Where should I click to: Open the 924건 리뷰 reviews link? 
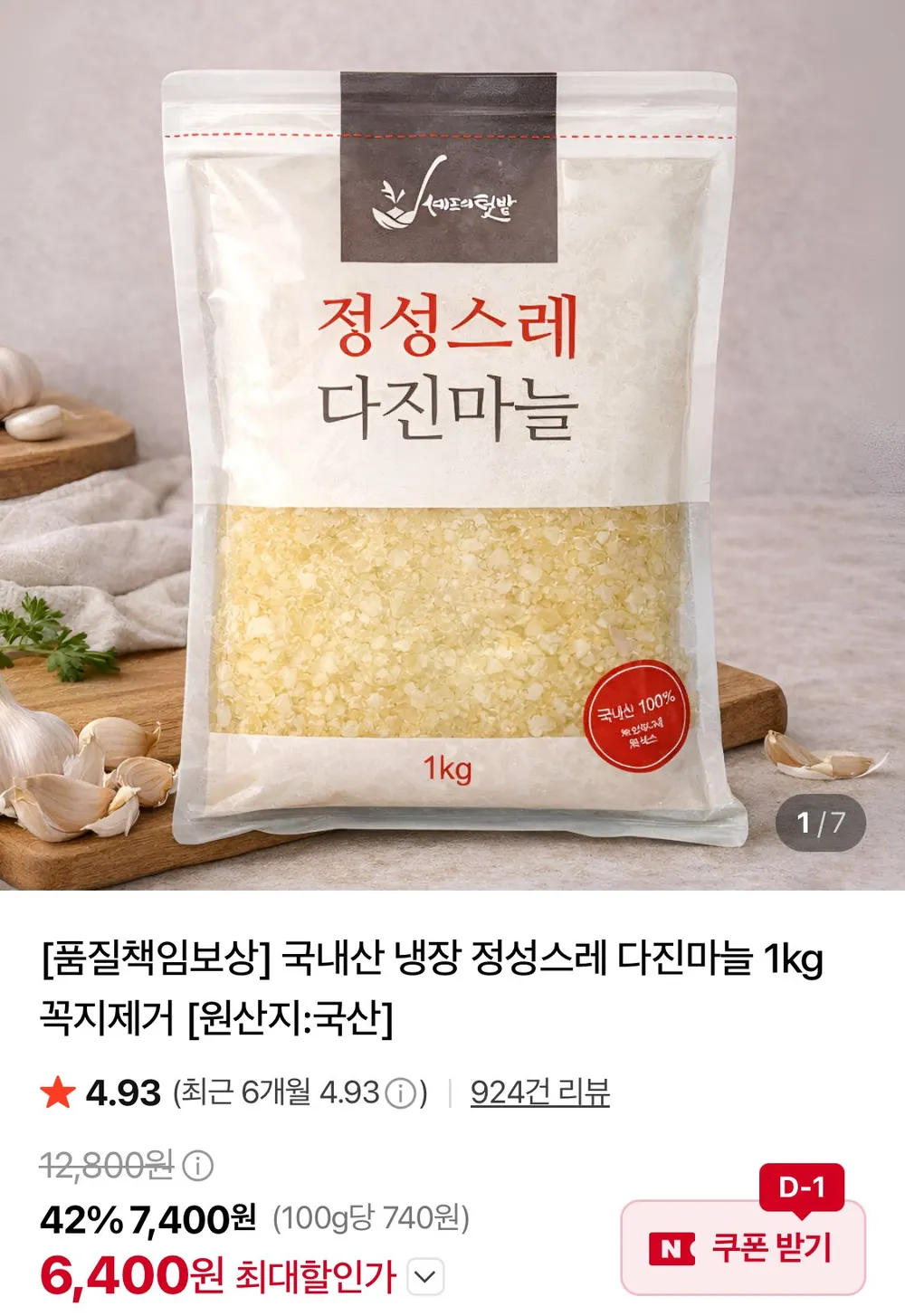tap(539, 1092)
